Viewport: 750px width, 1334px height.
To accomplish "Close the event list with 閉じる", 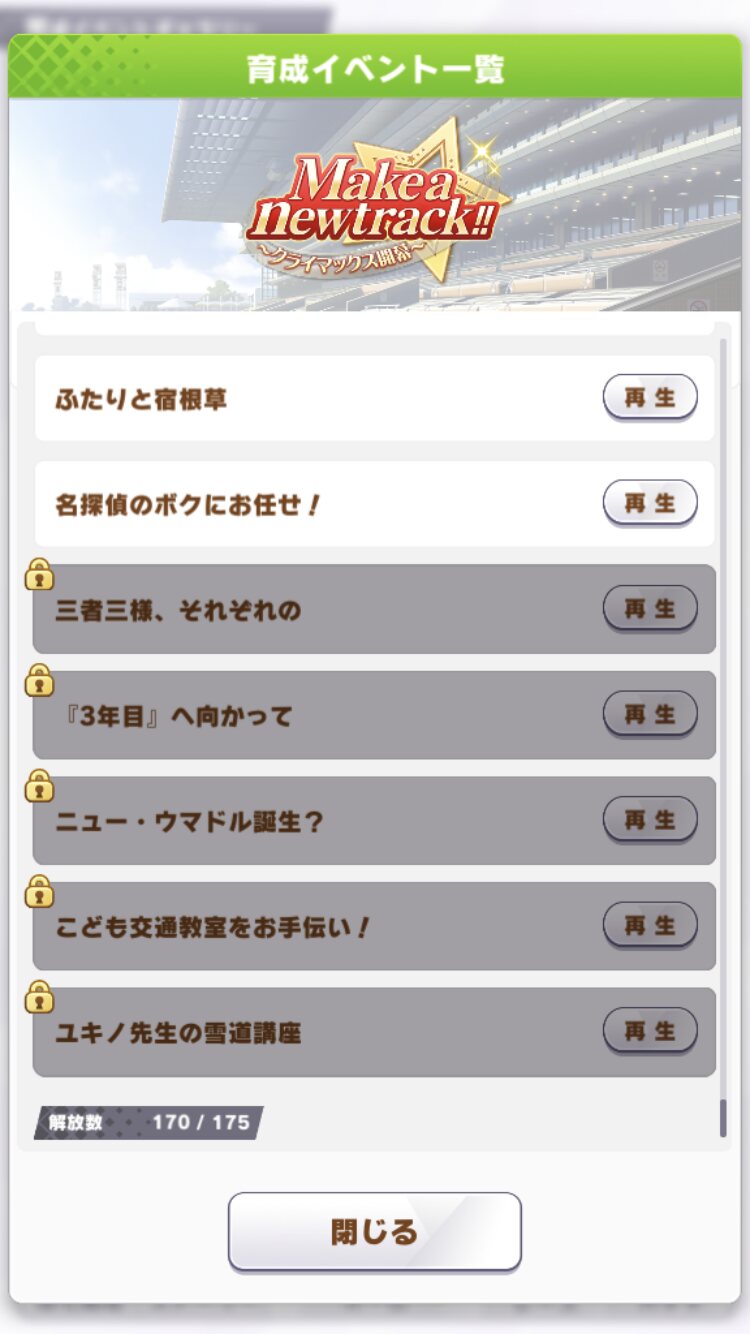I will point(375,1232).
